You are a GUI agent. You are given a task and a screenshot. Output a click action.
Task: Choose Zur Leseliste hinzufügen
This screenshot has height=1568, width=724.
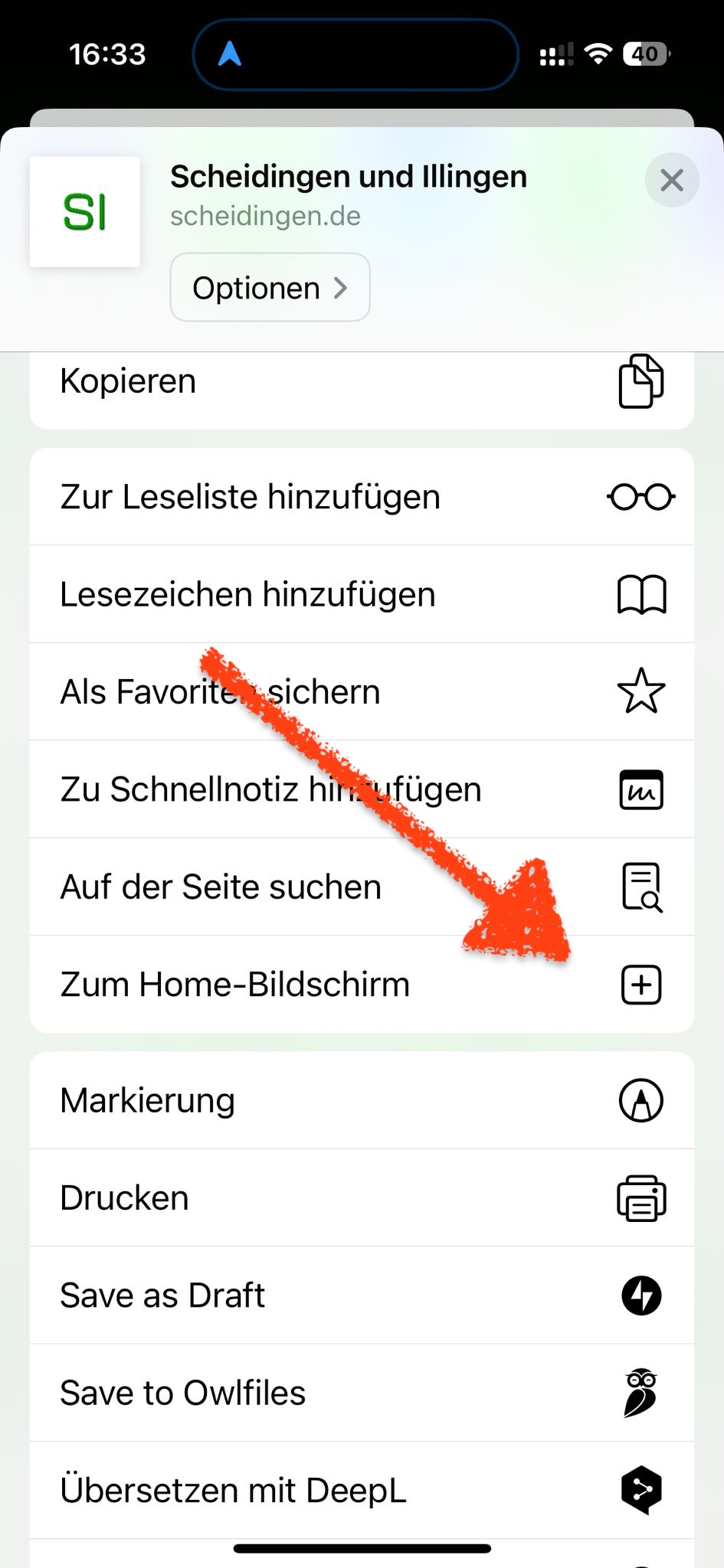tap(362, 497)
